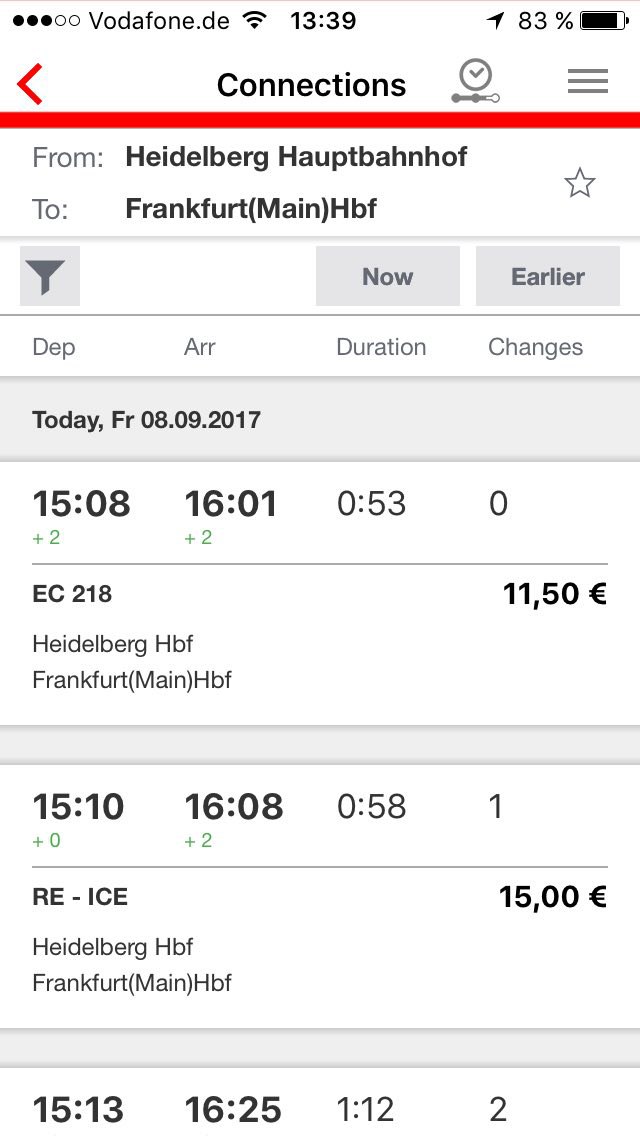Open the hamburger menu
640x1136 pixels.
click(587, 84)
